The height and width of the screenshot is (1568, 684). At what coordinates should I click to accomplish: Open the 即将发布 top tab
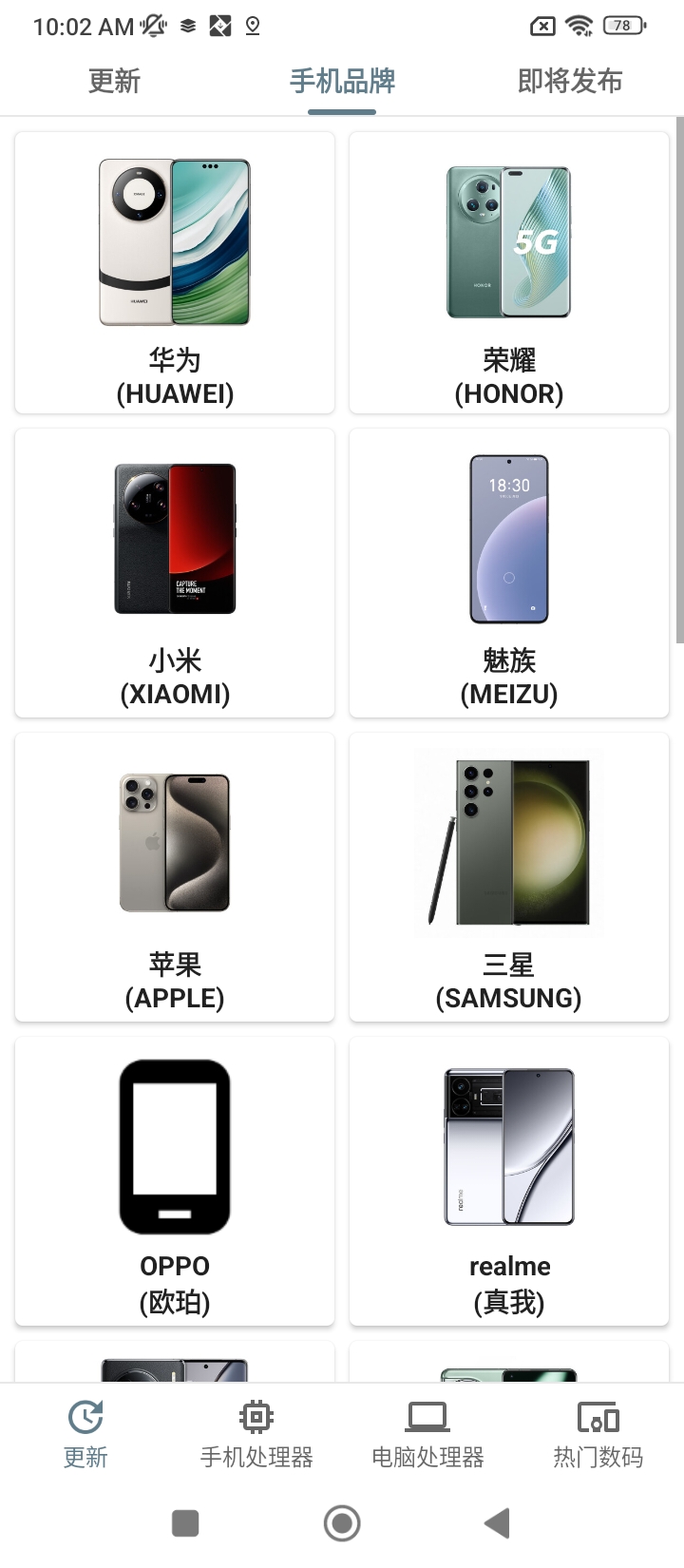pos(570,82)
